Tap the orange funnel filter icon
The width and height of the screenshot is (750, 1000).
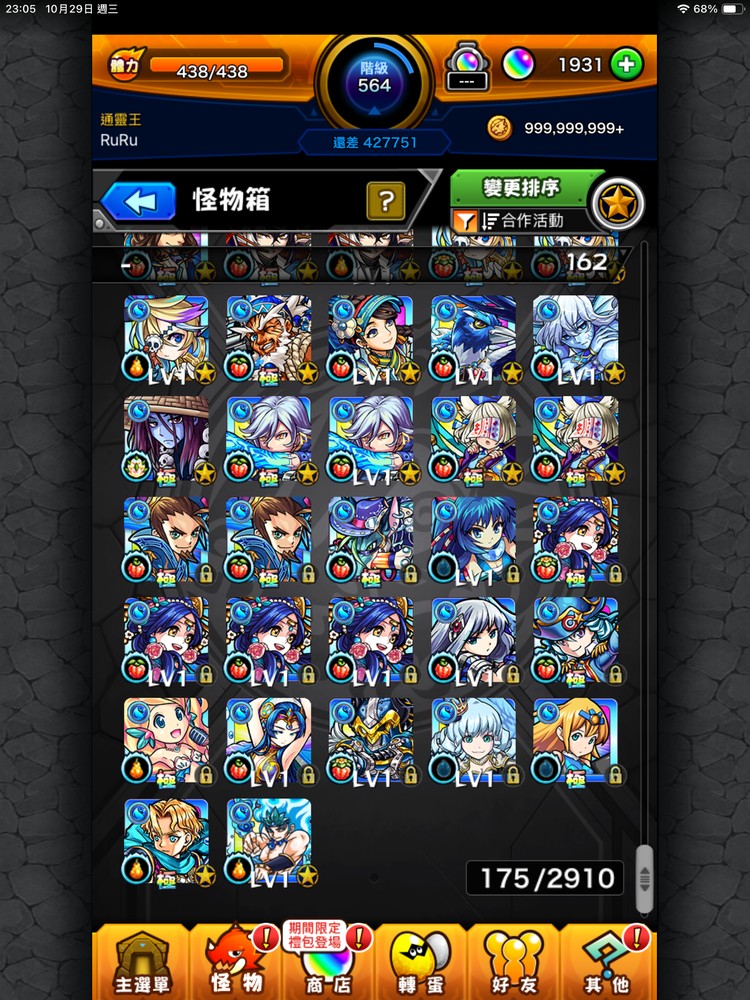pyautogui.click(x=463, y=221)
